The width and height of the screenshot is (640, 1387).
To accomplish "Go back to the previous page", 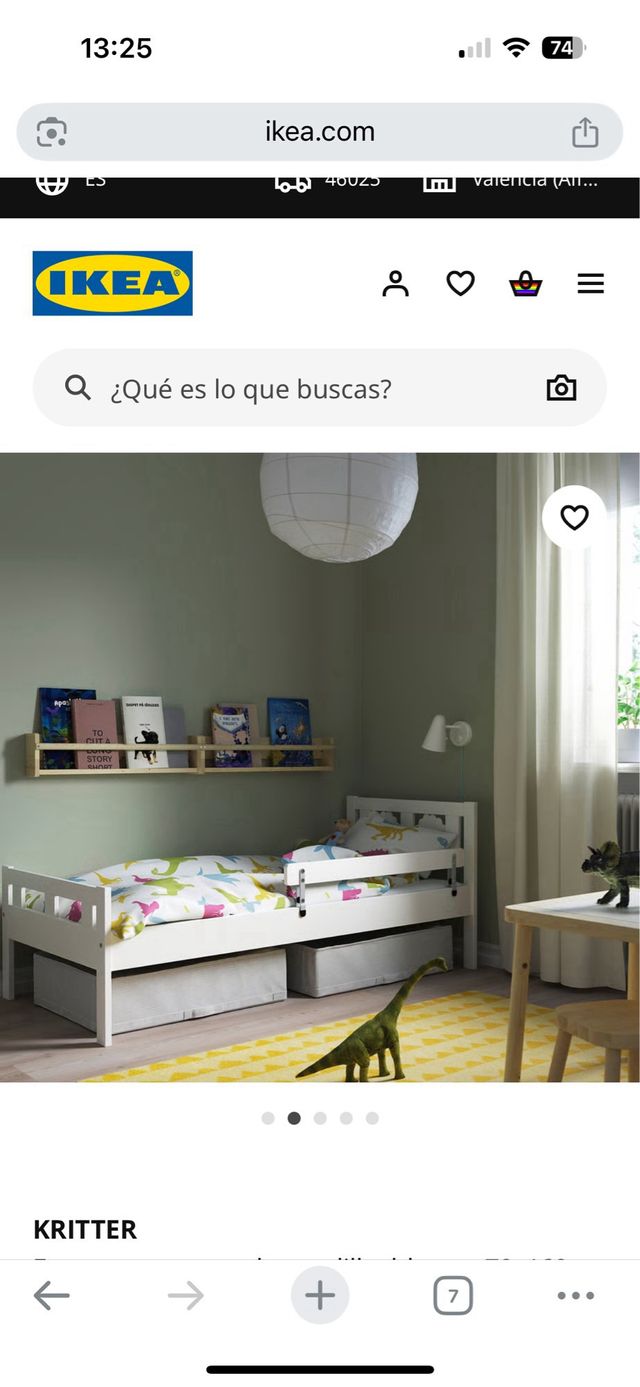I will coord(51,1296).
